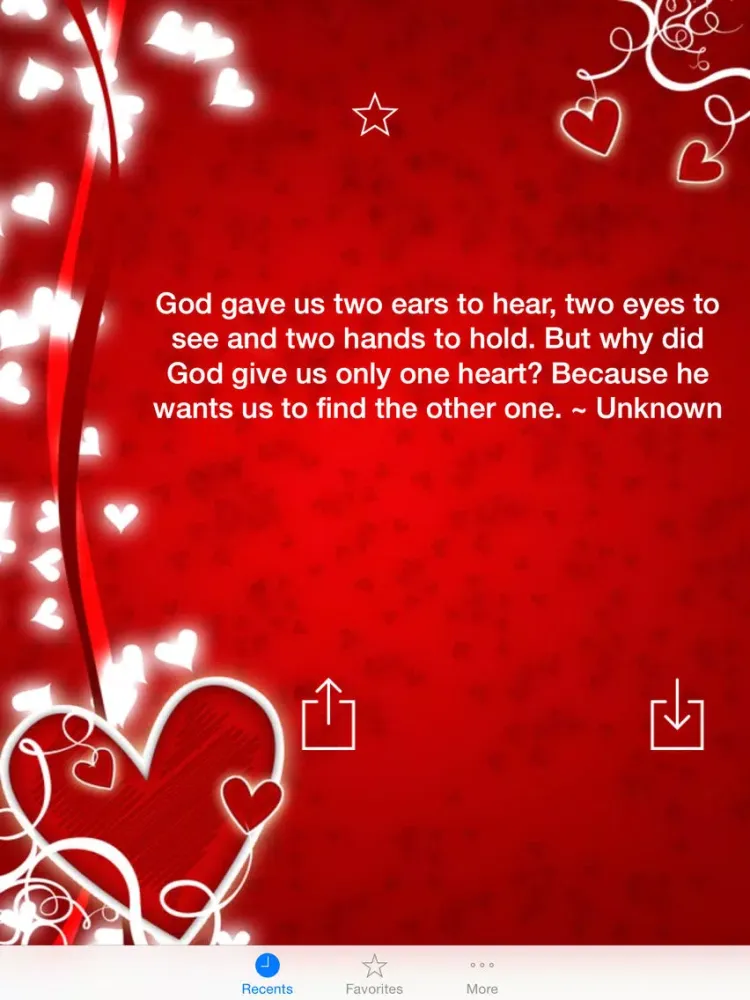Switch to the Favorites tab
This screenshot has width=750, height=1000.
tap(374, 974)
